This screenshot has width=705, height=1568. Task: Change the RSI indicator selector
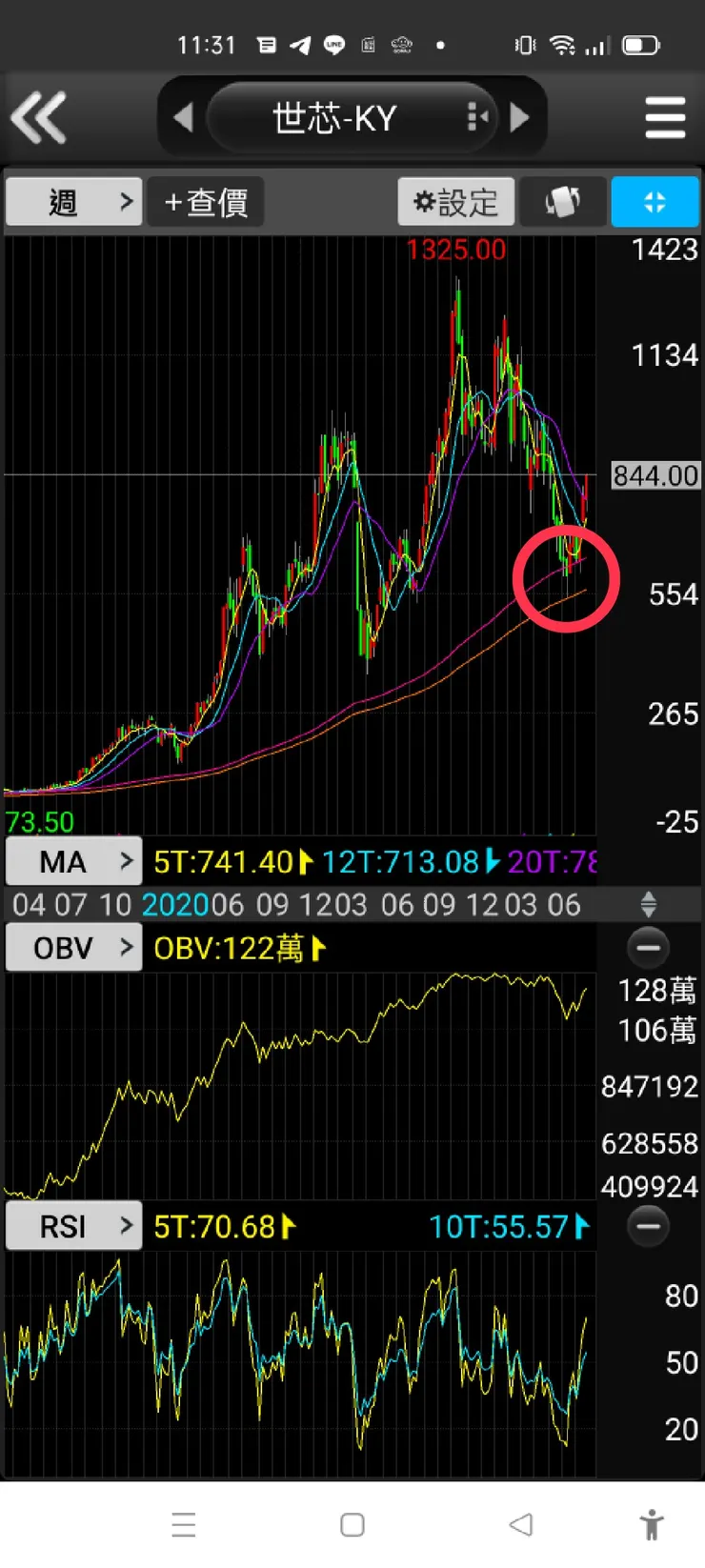pos(74,1226)
